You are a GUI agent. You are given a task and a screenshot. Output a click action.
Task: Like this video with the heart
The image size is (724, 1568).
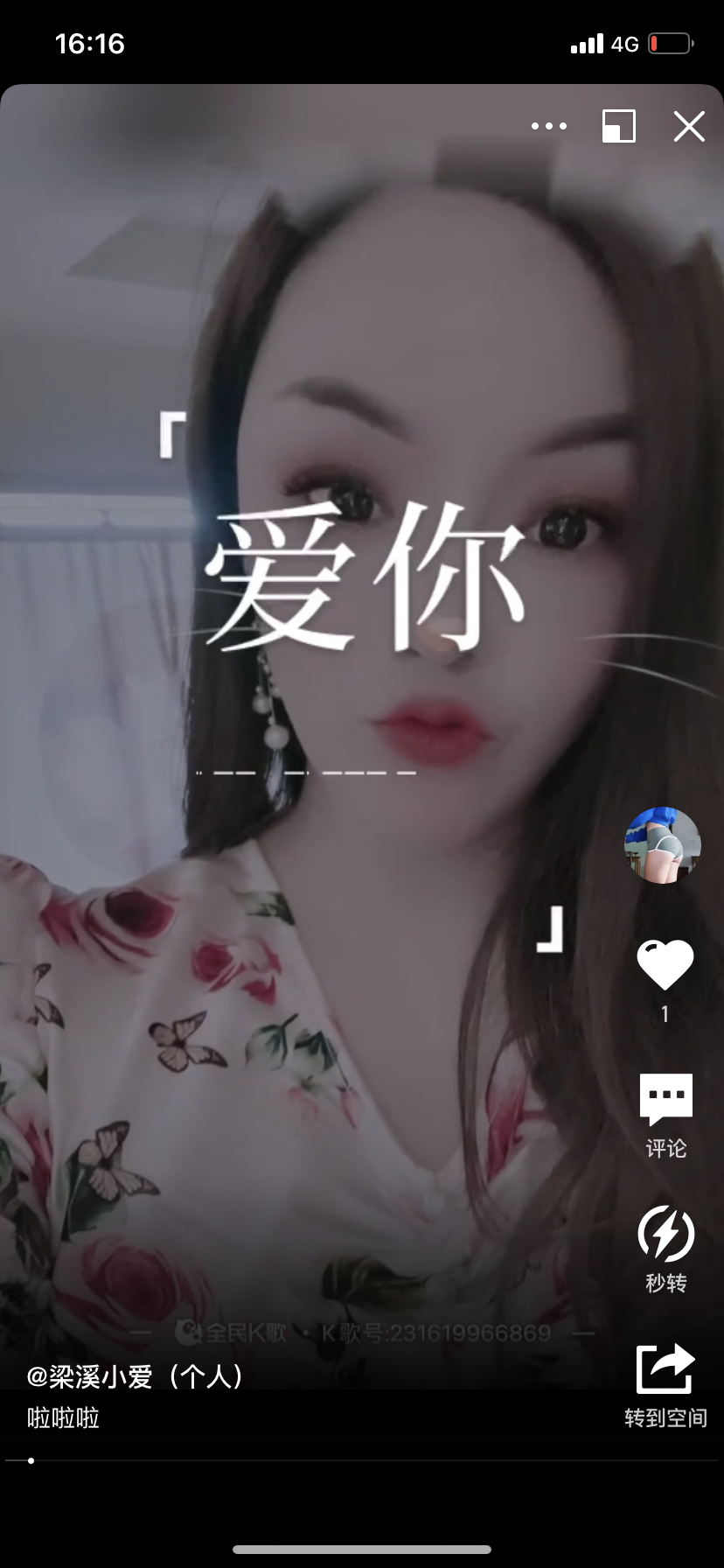(665, 965)
